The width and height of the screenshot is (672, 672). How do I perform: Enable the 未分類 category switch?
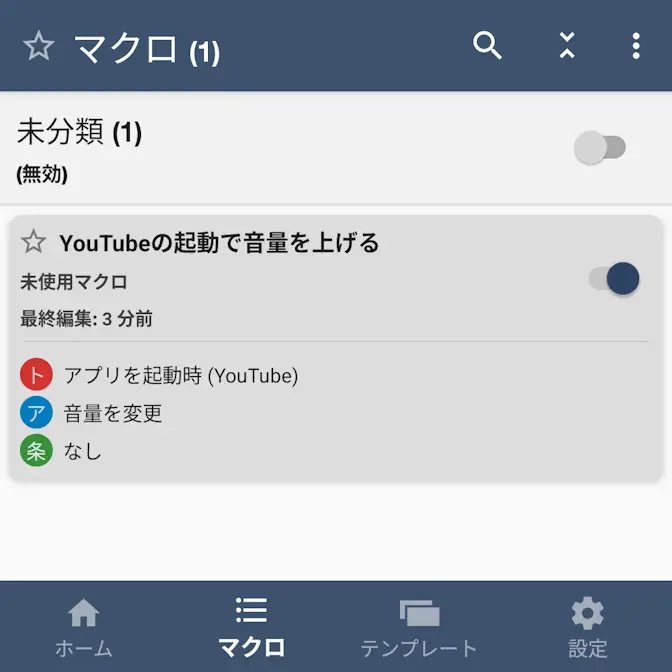point(600,149)
